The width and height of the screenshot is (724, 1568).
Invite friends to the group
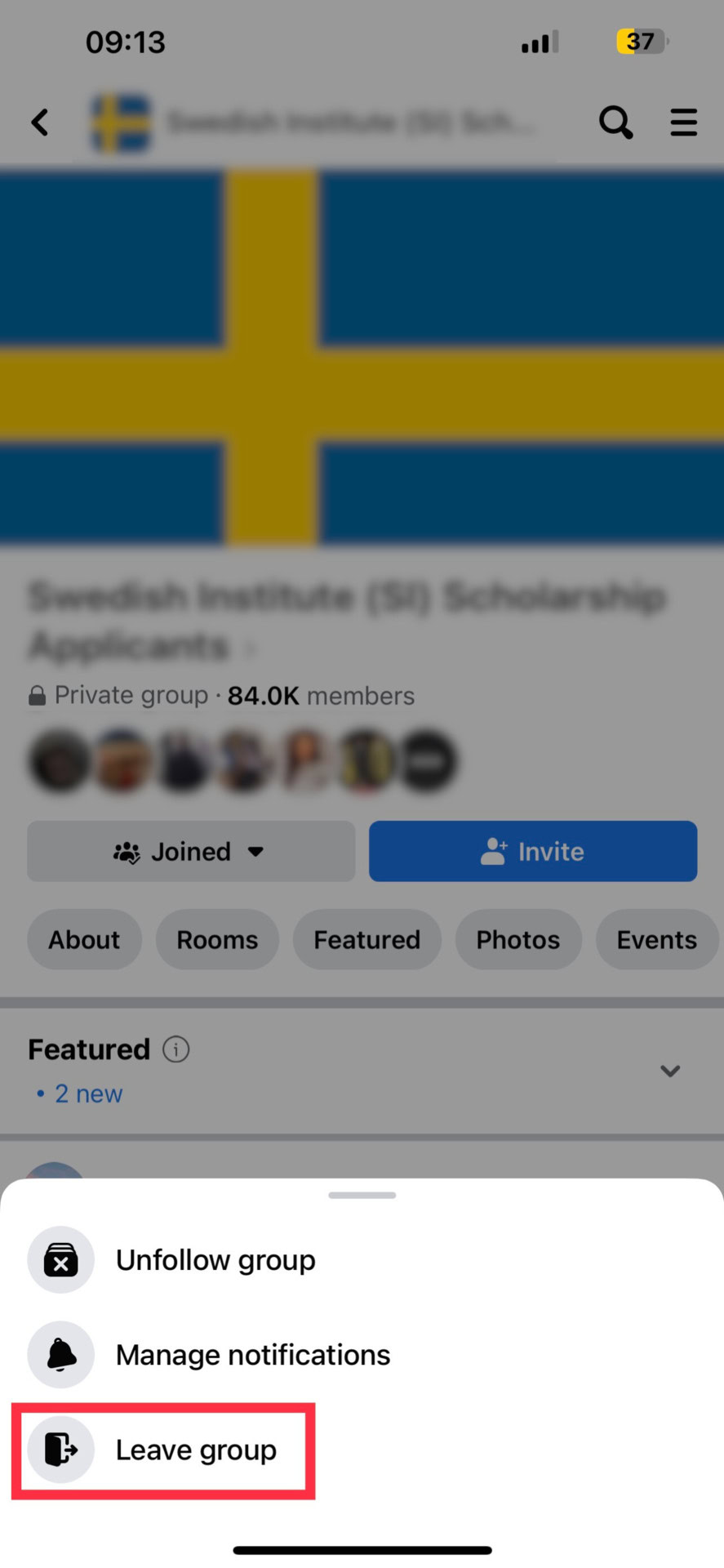point(533,851)
